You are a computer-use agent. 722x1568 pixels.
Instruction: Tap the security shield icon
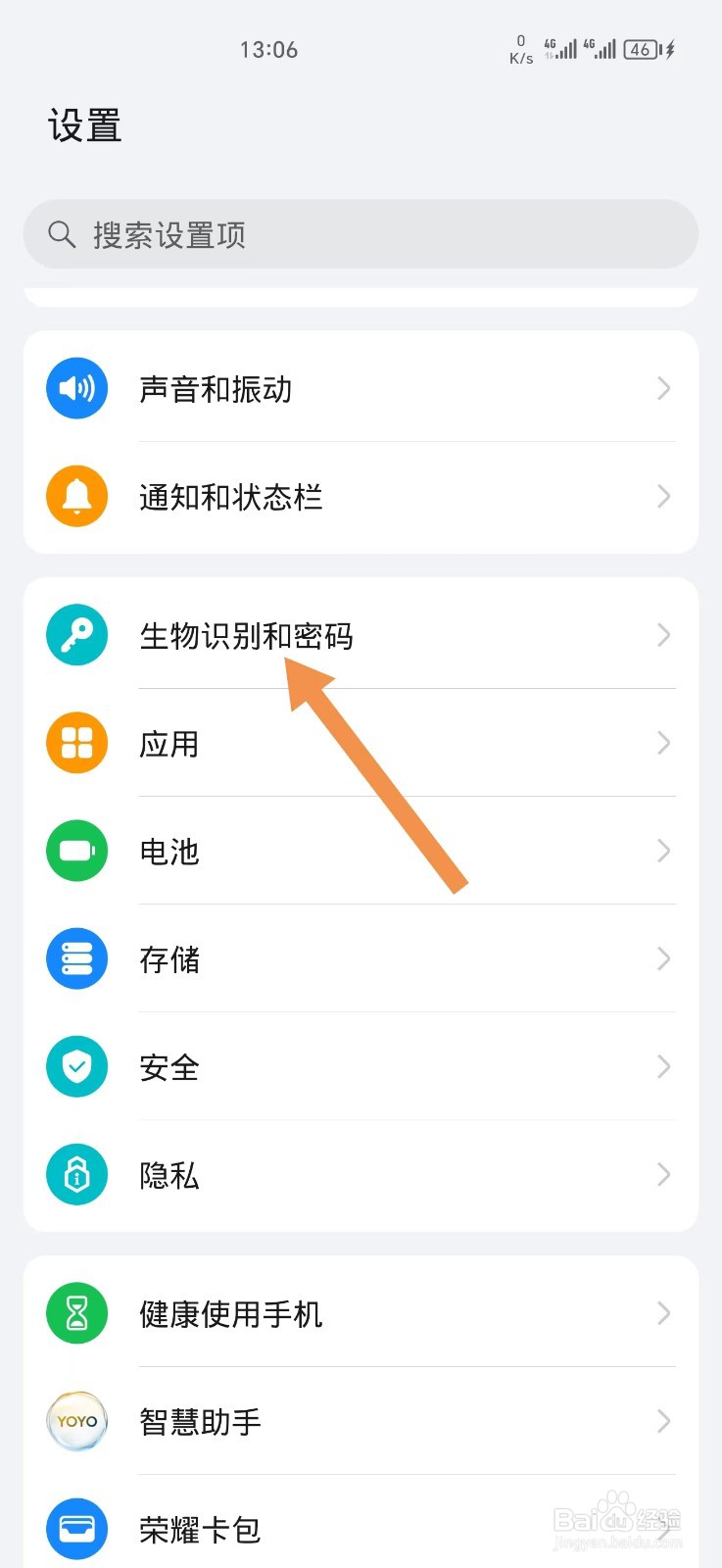tap(76, 1066)
